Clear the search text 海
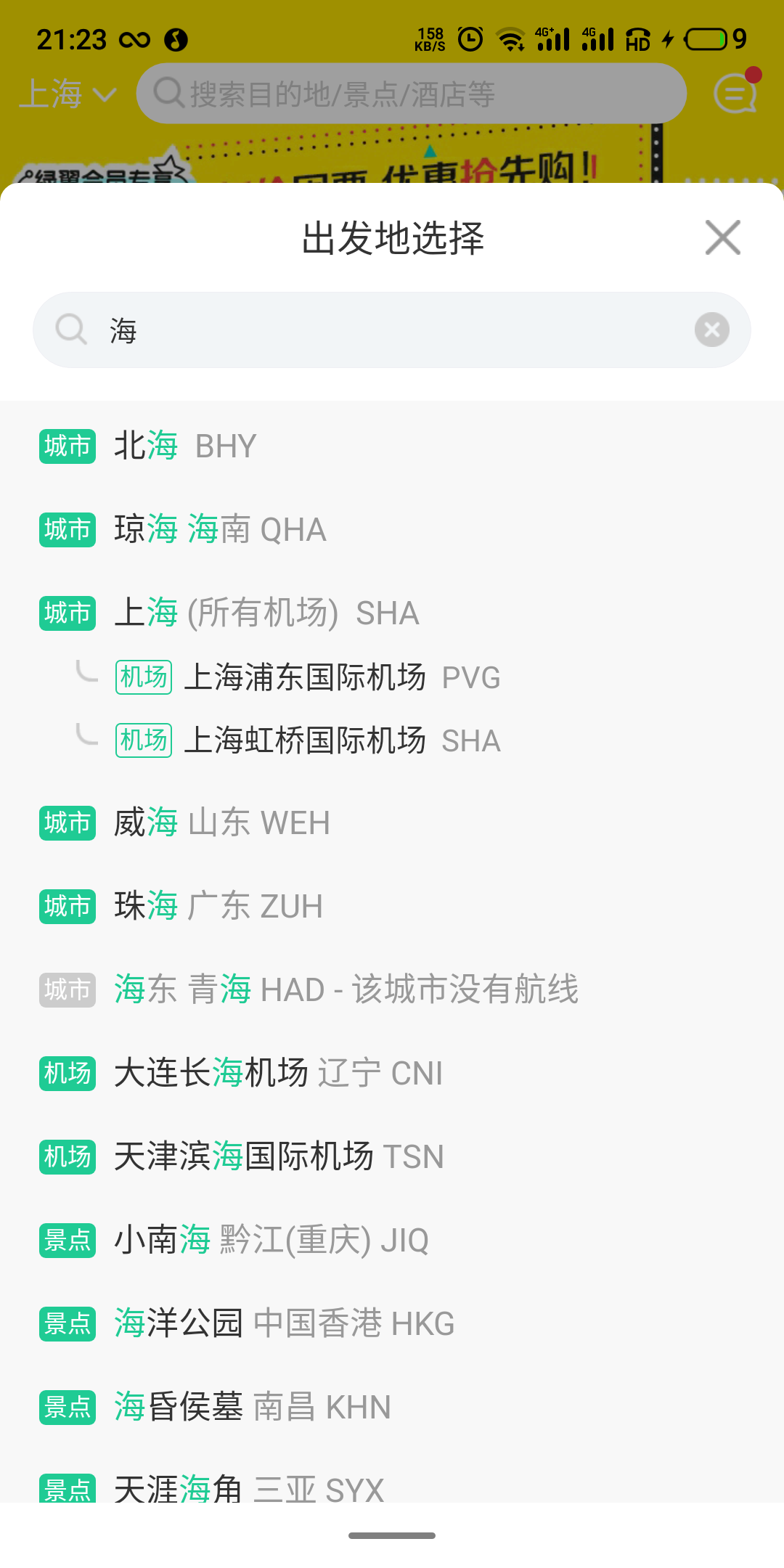This screenshot has width=784, height=1568. pyautogui.click(x=711, y=330)
